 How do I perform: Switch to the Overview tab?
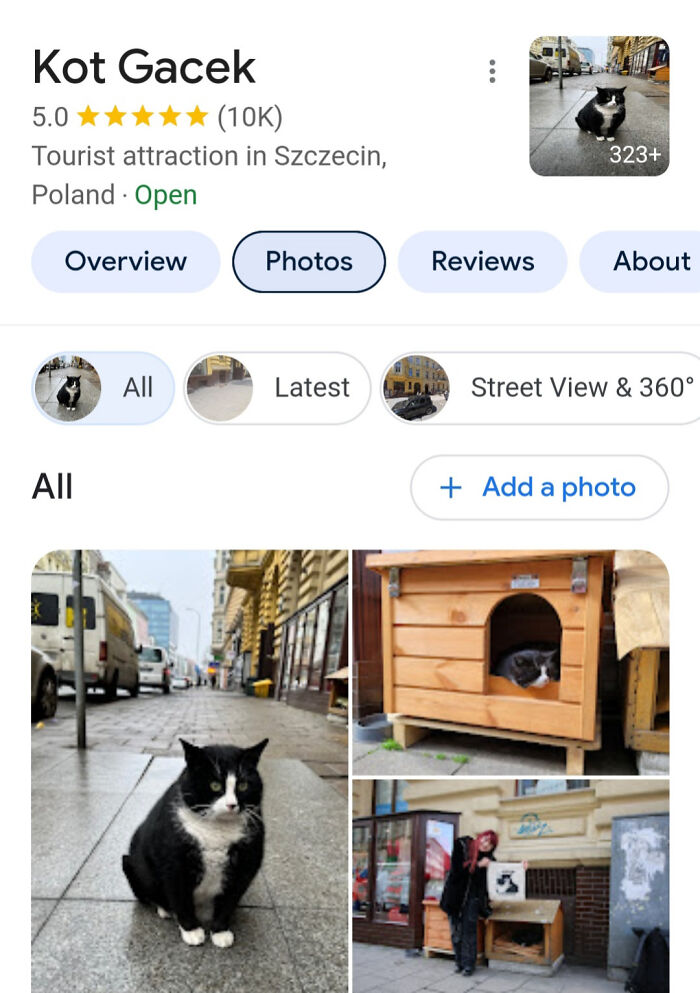pos(126,262)
